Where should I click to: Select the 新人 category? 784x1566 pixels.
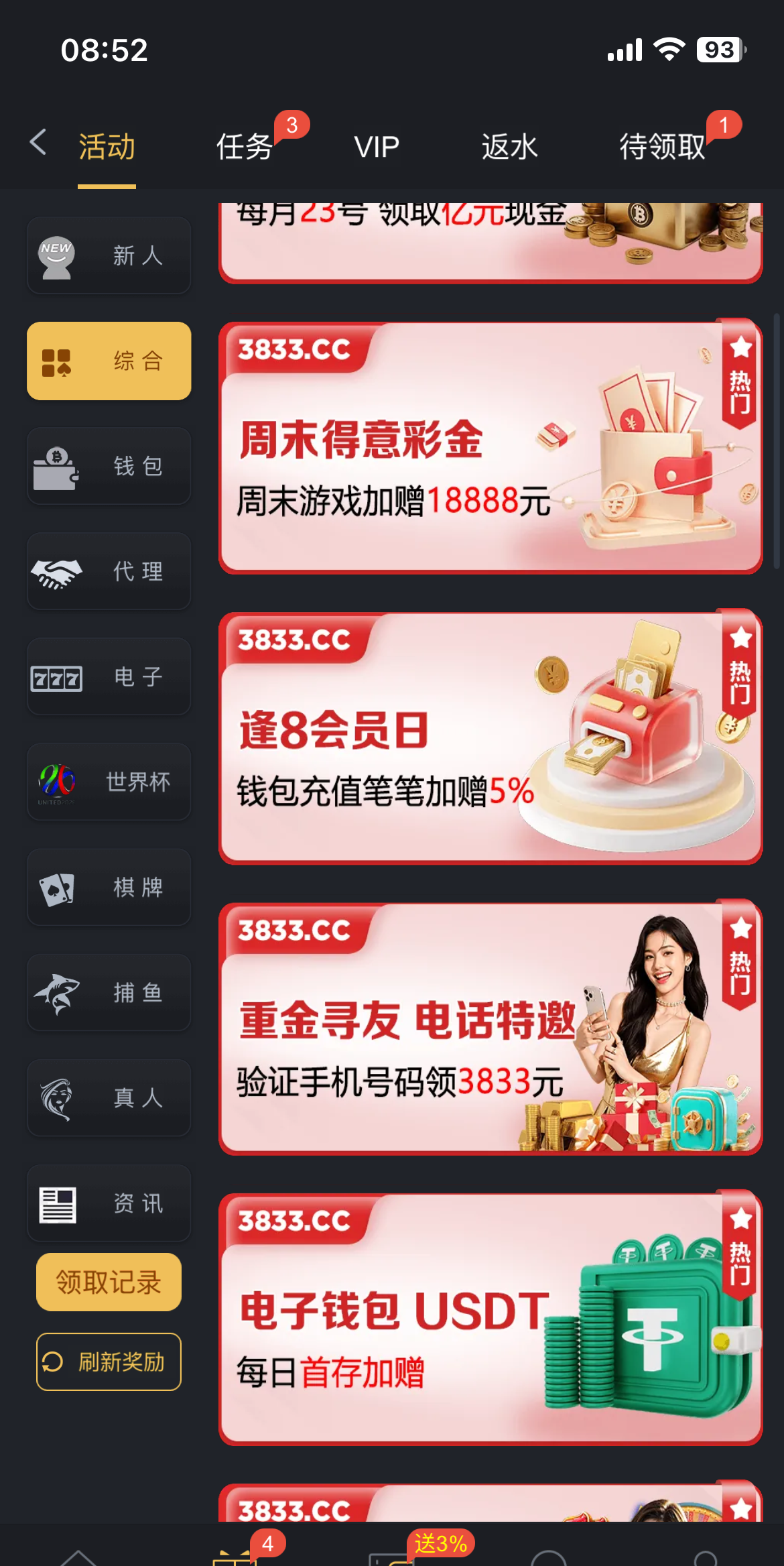point(109,255)
